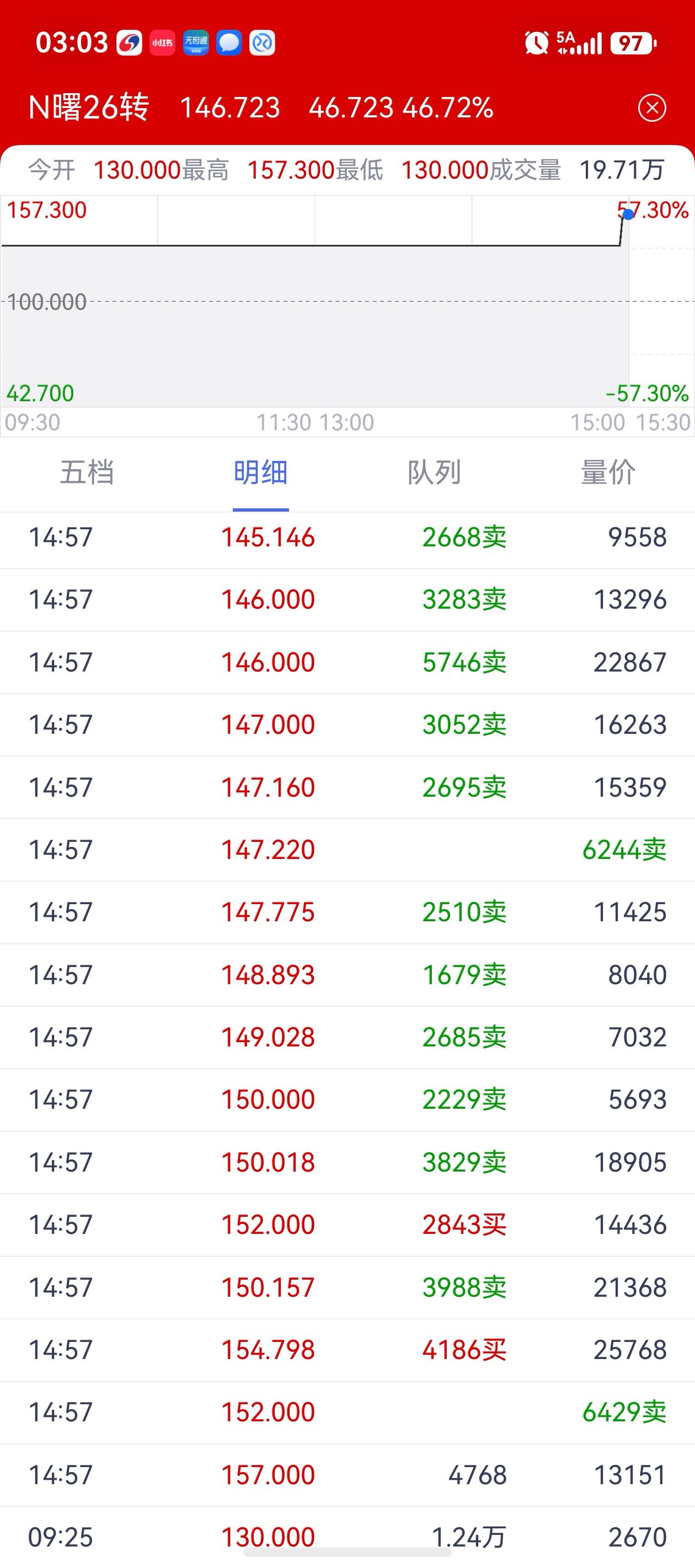Switch to the 五档 tab

pos(87,472)
